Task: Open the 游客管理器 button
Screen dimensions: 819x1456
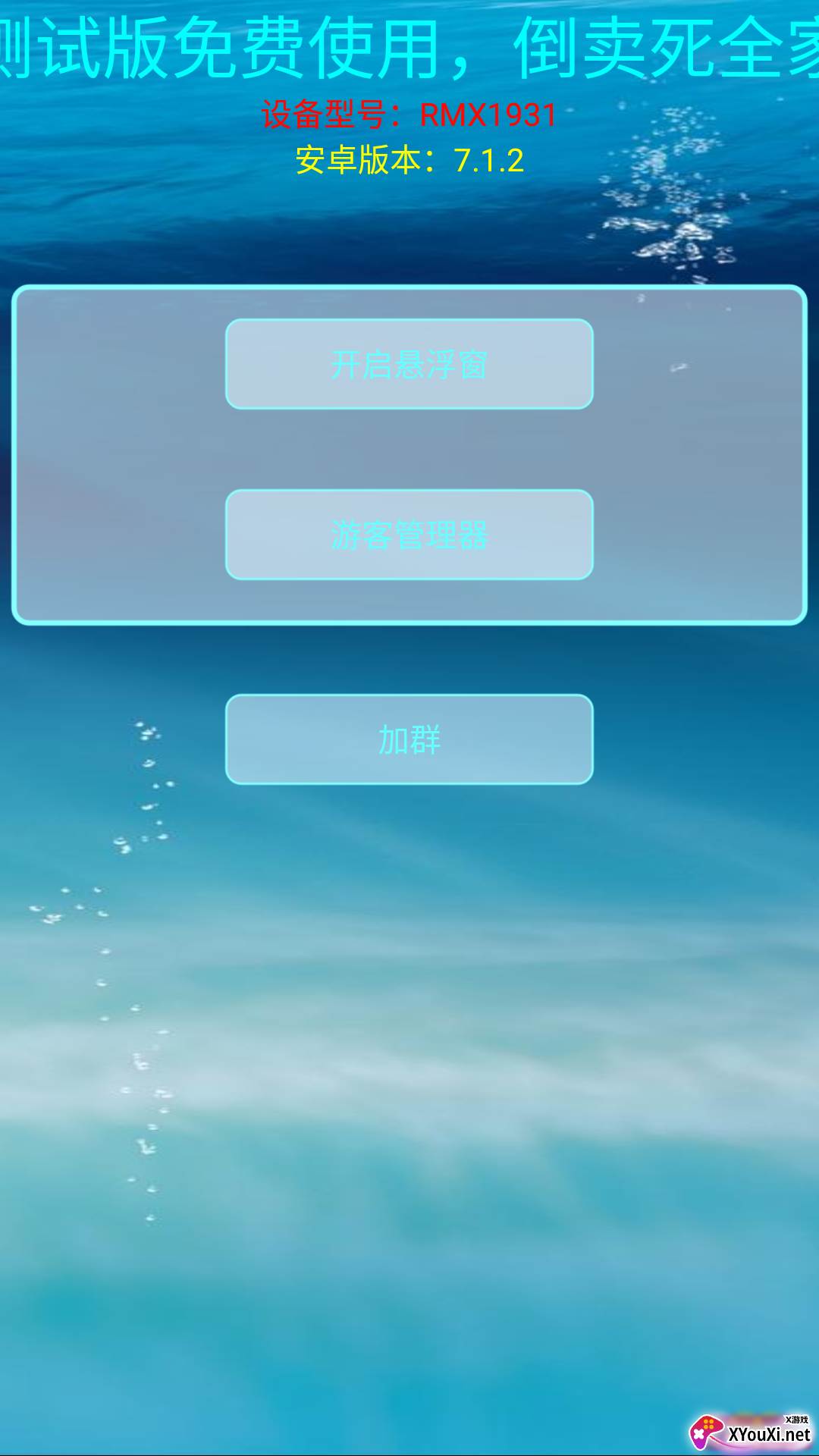Action: 409,535
